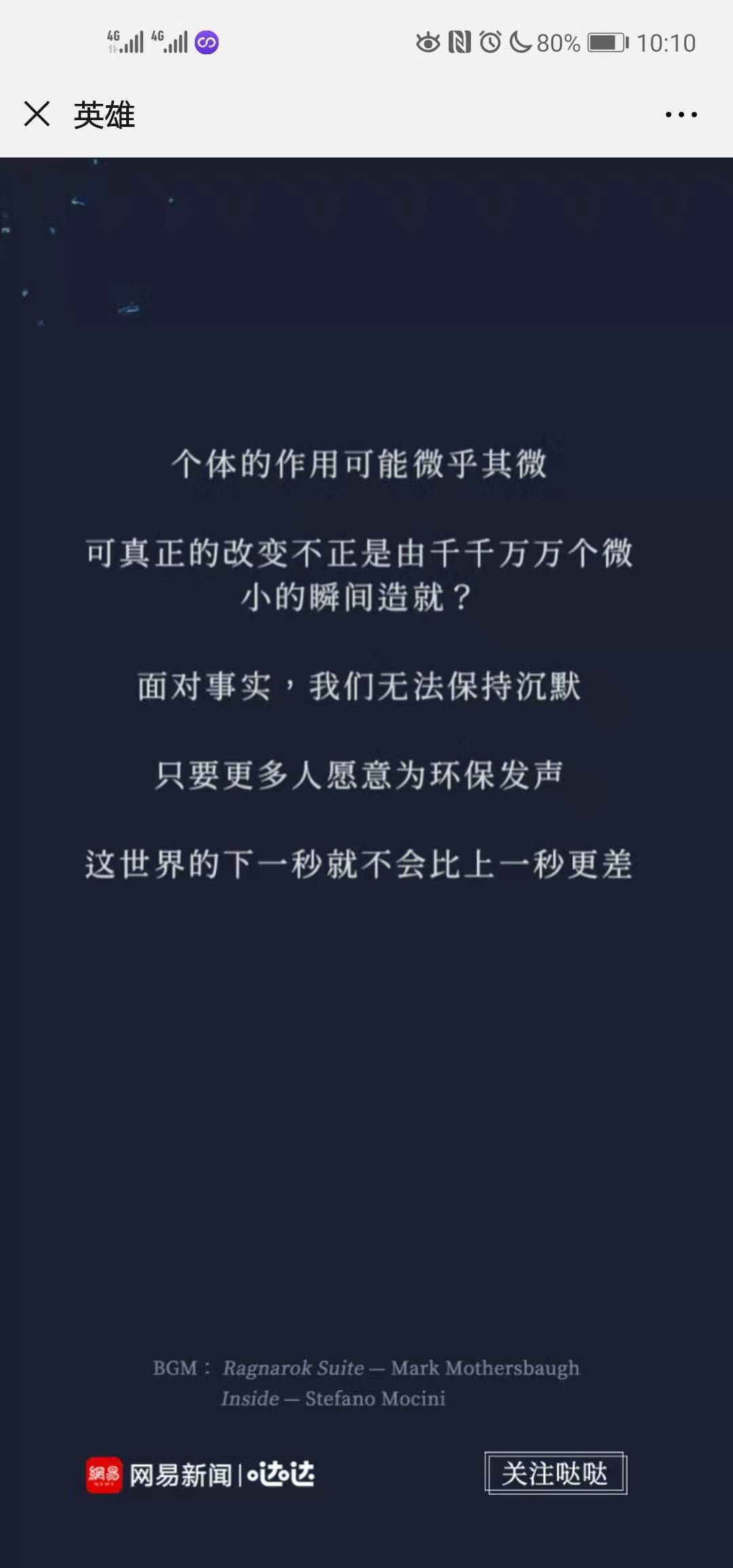Tap the 关注哒哒 follow button

click(555, 1473)
